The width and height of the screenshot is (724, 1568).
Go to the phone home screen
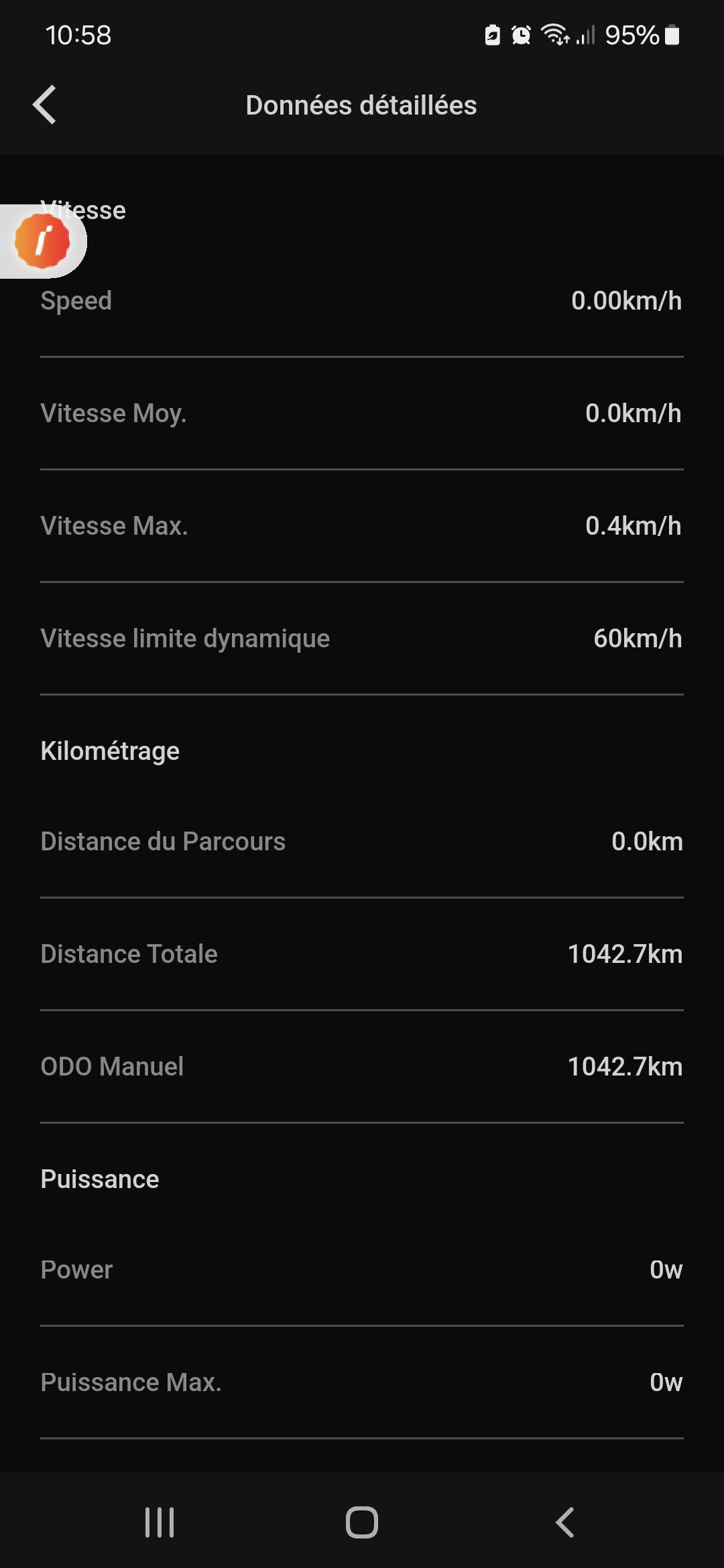(x=362, y=1522)
